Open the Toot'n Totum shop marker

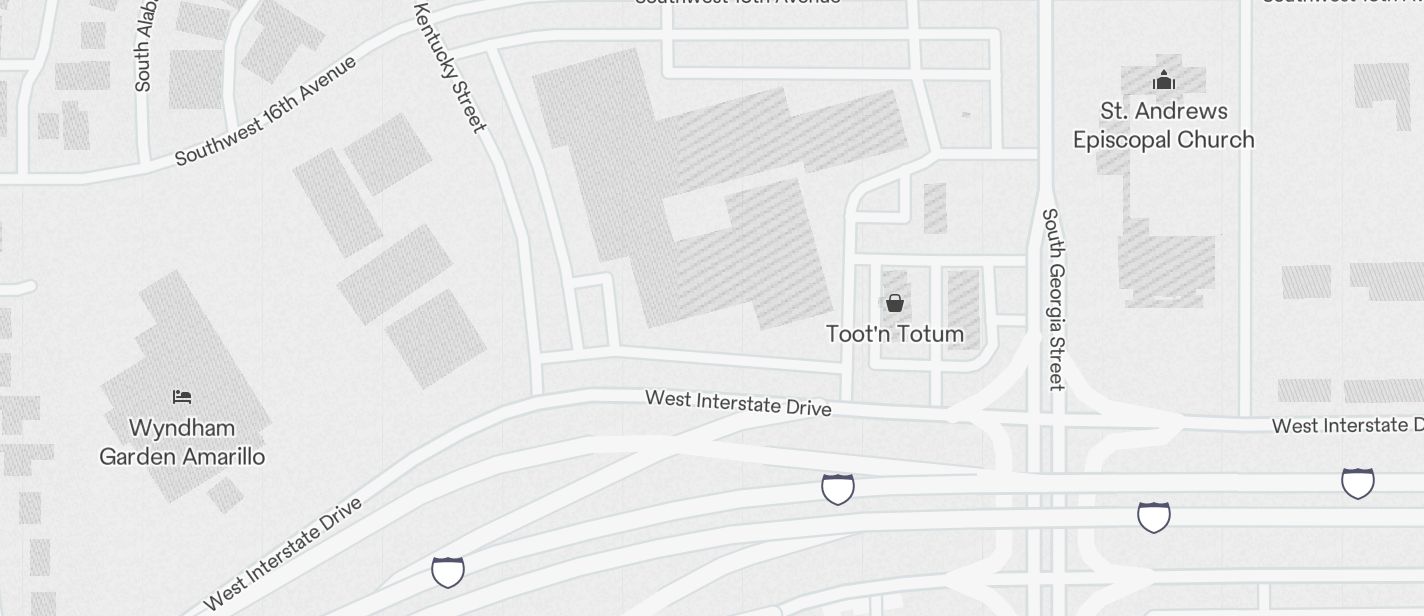895,303
